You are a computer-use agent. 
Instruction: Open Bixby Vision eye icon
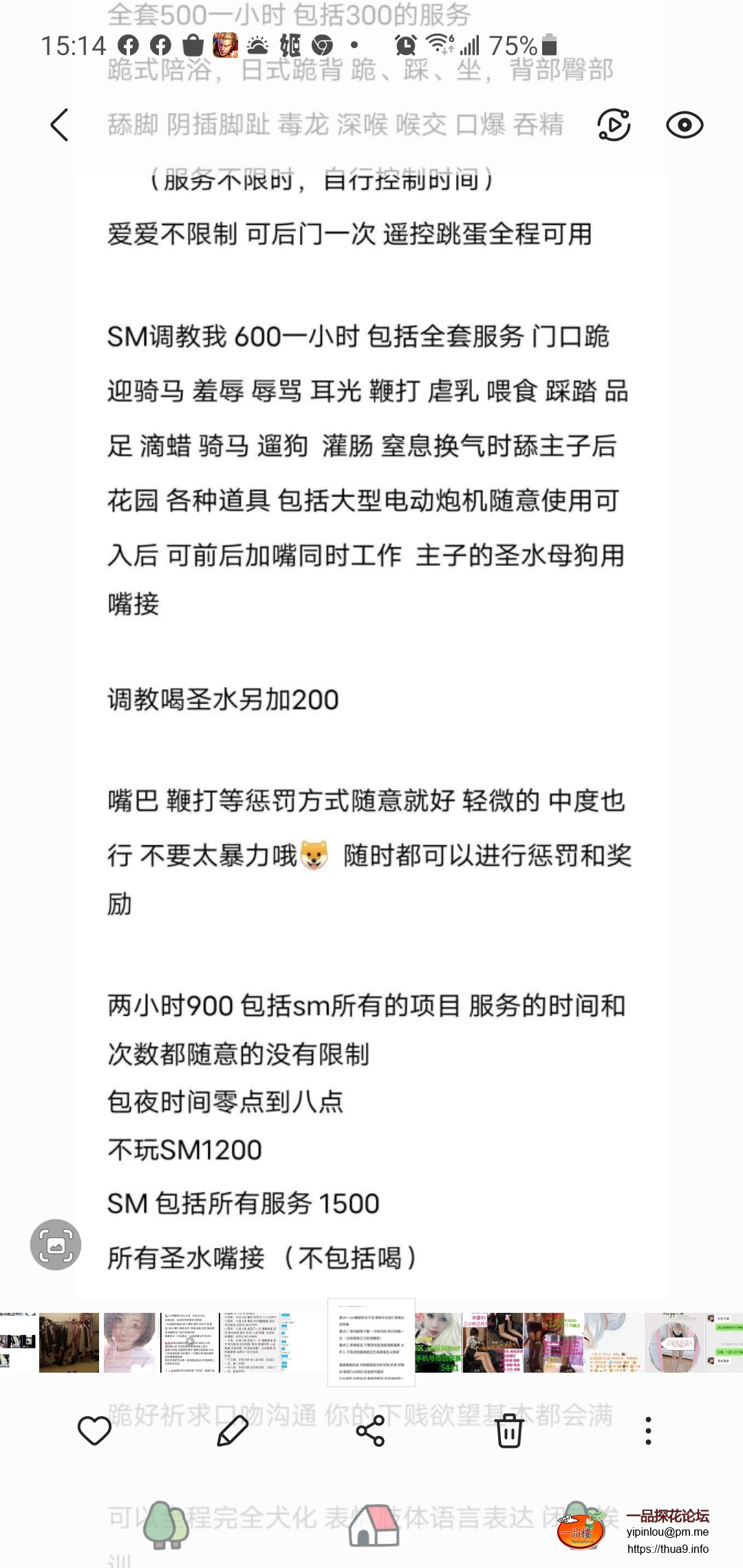[685, 125]
